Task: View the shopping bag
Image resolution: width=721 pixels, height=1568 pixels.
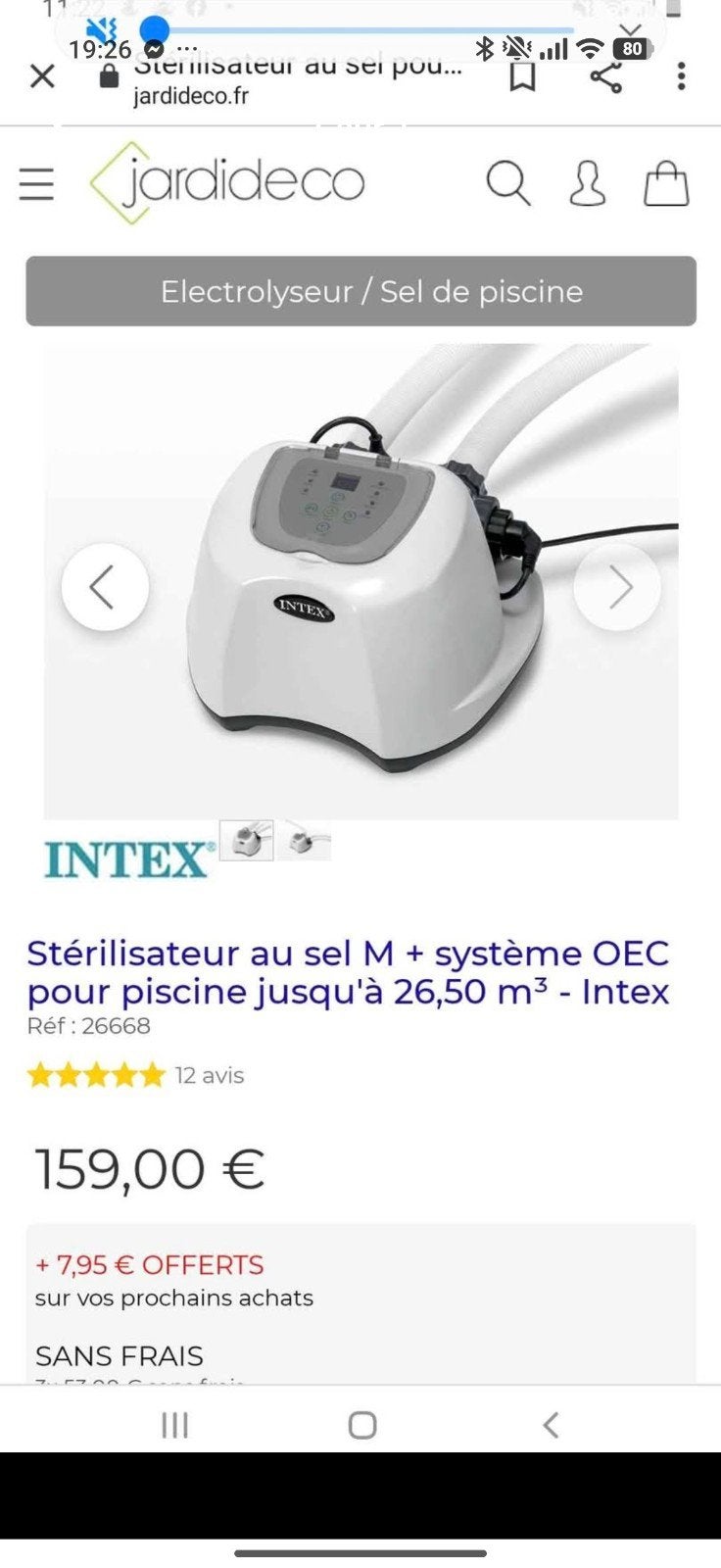Action: click(x=666, y=183)
